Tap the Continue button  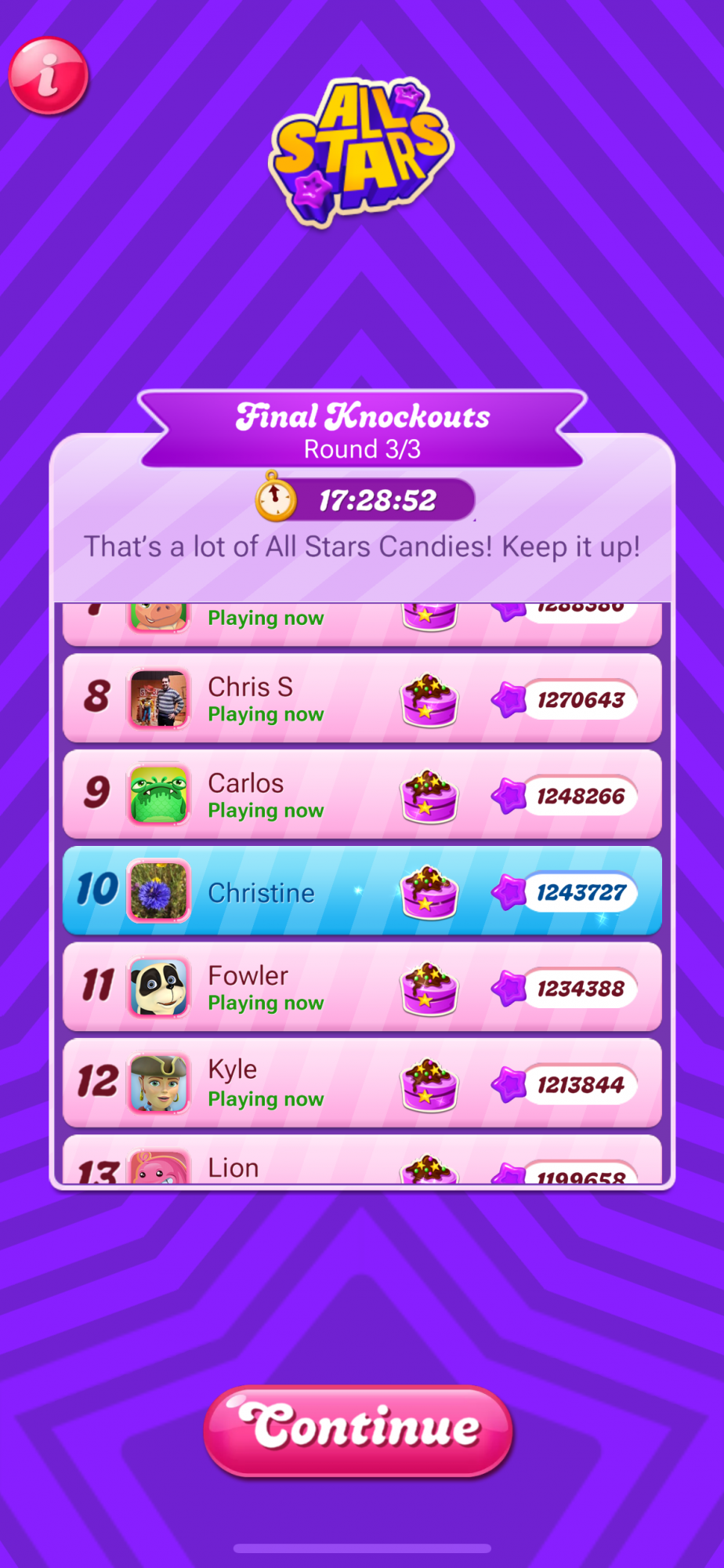click(359, 1430)
